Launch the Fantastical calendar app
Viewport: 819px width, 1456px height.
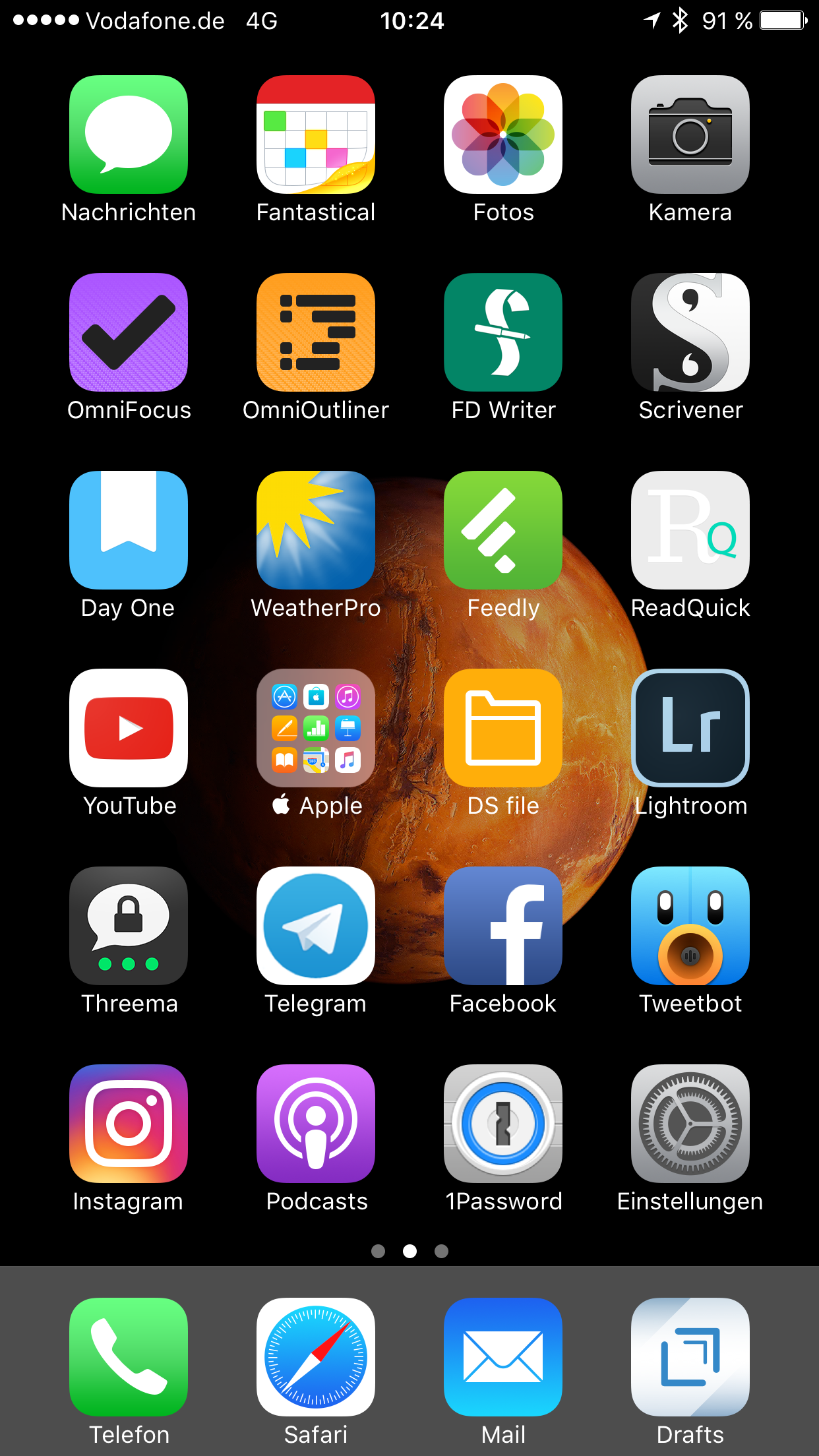click(x=316, y=135)
